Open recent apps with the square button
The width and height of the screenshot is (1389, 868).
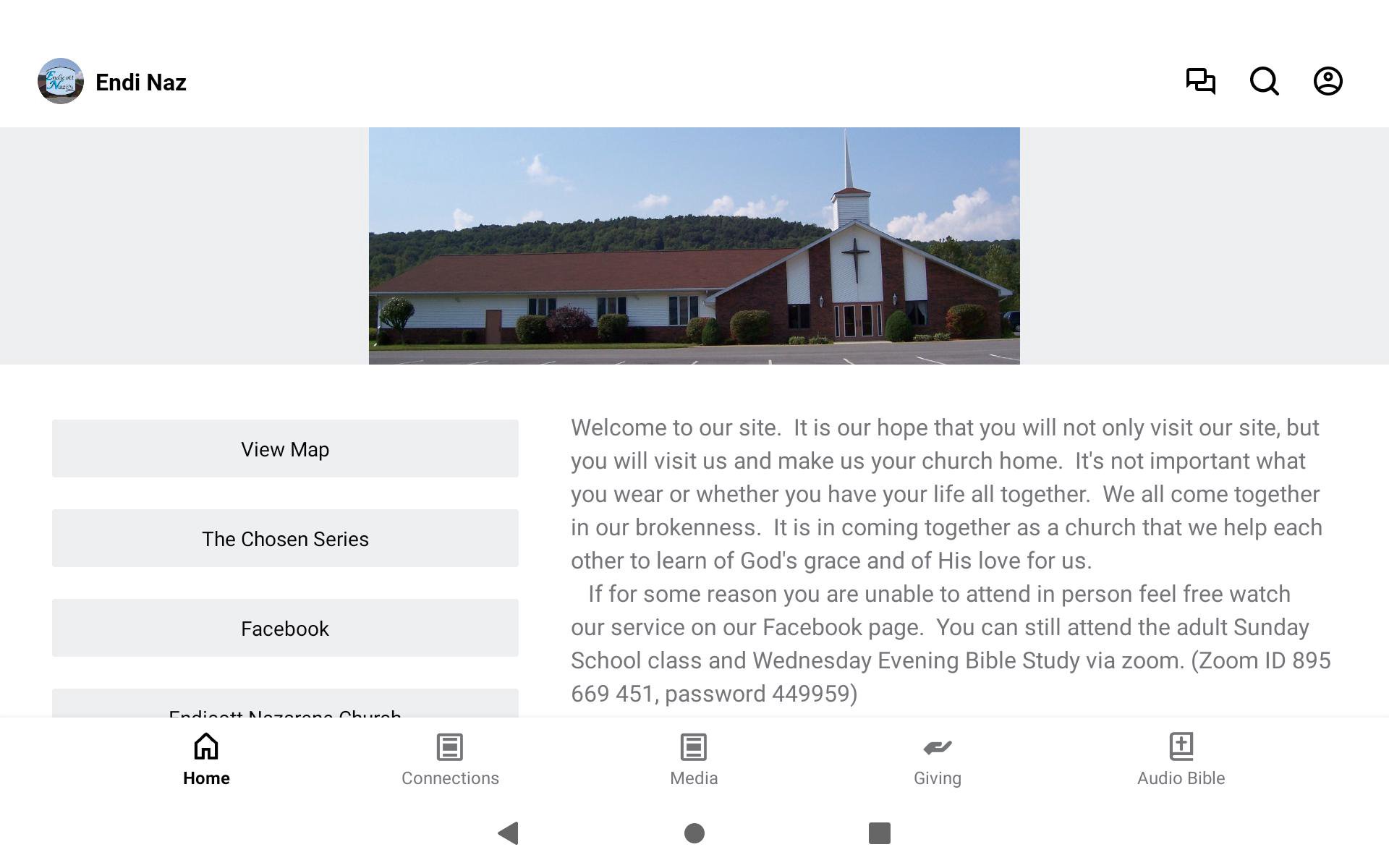tap(879, 833)
